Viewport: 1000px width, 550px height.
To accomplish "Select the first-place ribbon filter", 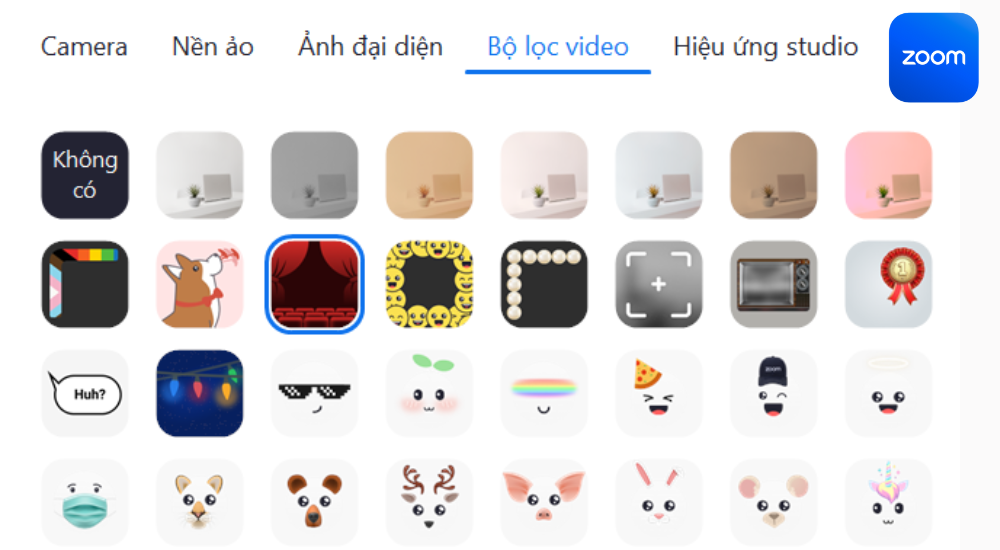I will (889, 284).
